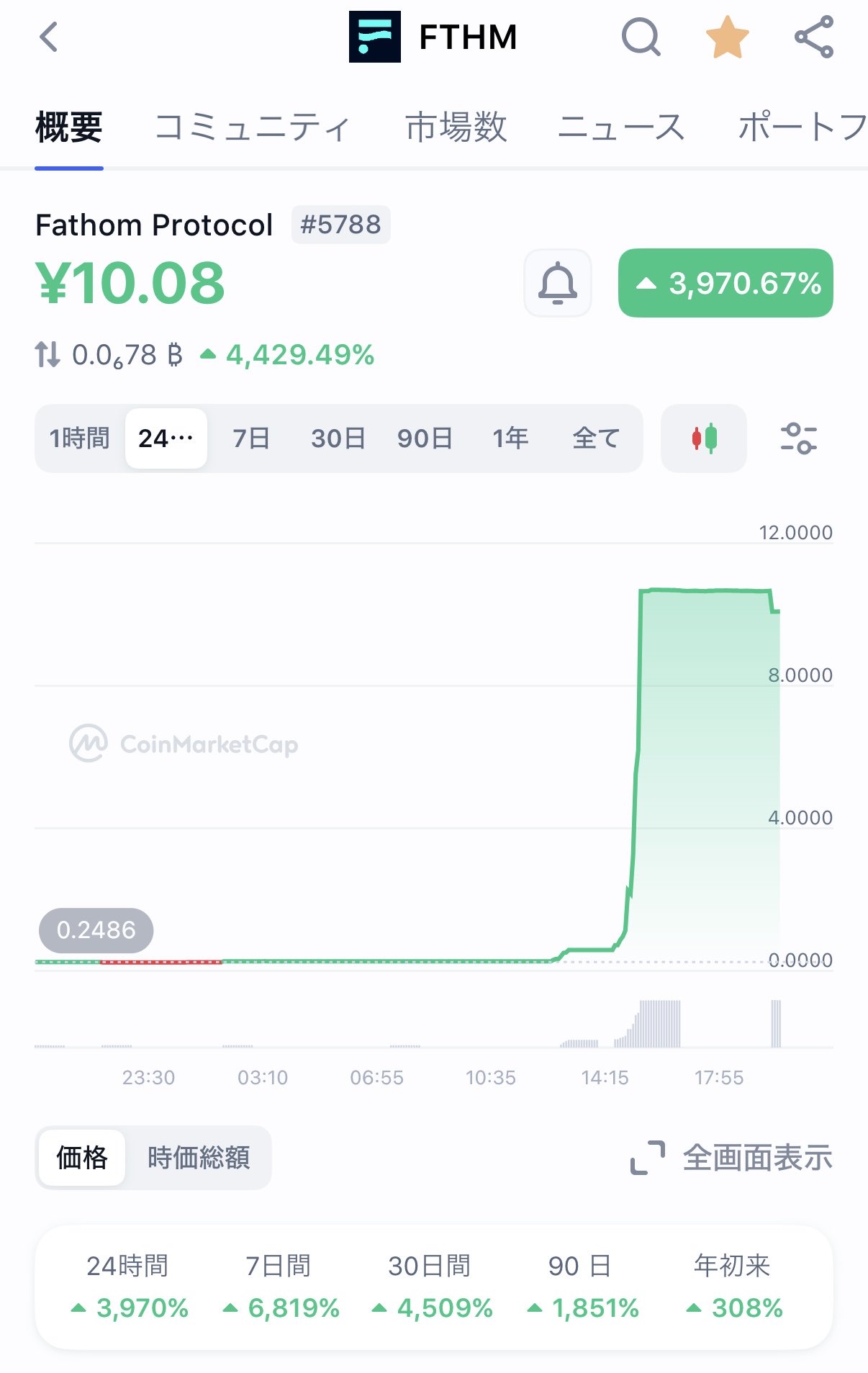Switch the chart to 時価総額
This screenshot has width=868, height=1373.
pos(199,1158)
